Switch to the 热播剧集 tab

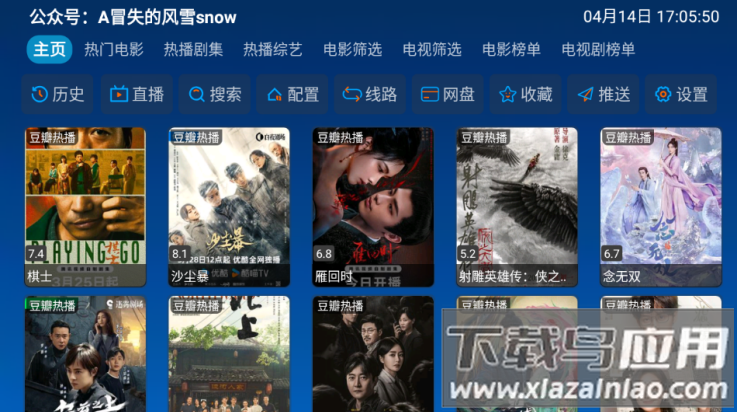pyautogui.click(x=193, y=49)
